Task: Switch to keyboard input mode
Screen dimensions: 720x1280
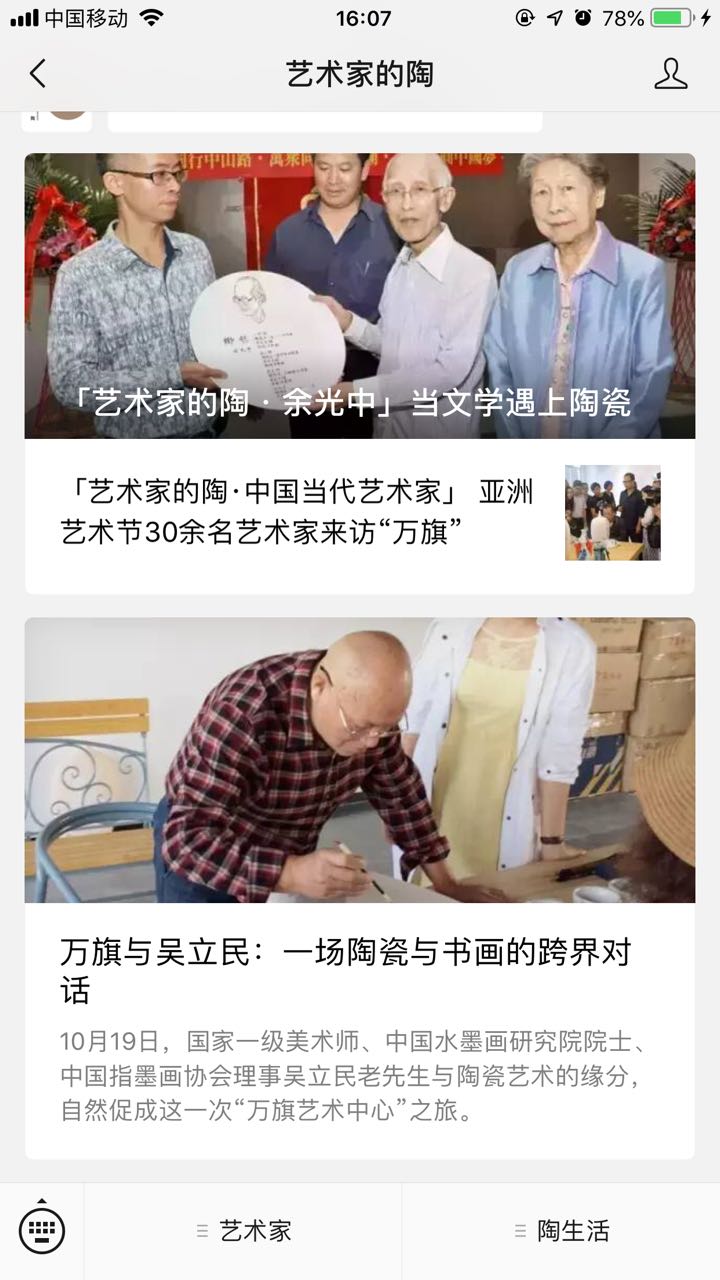Action: pyautogui.click(x=42, y=1230)
